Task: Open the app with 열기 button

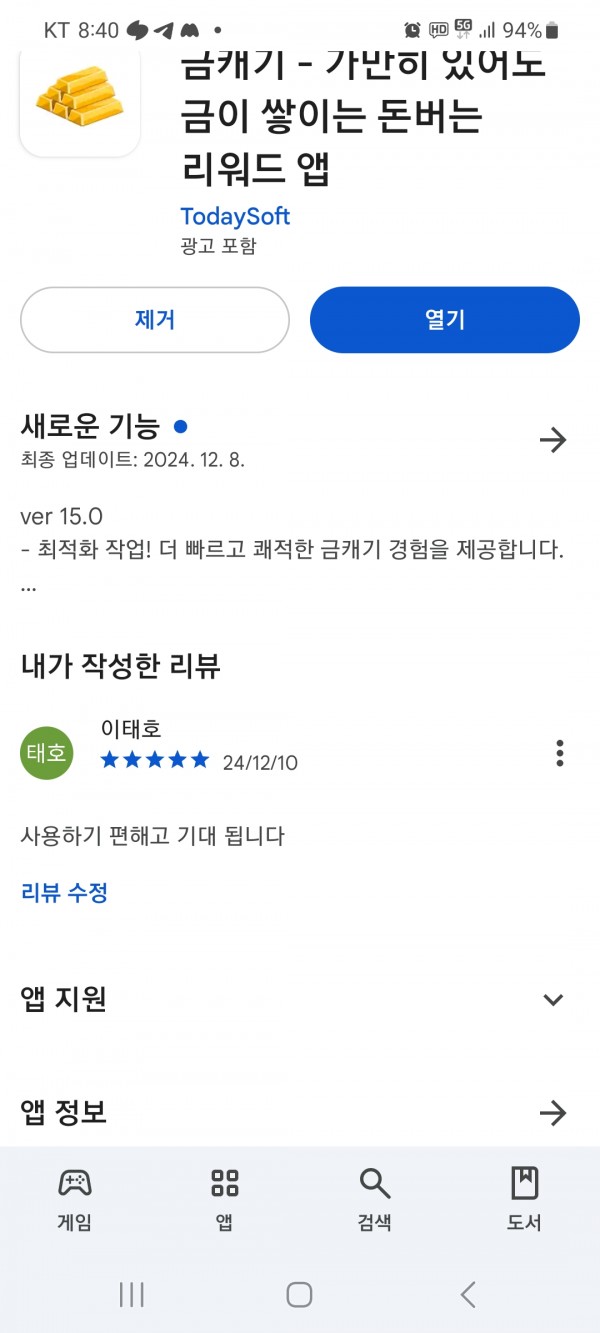Action: pos(445,320)
